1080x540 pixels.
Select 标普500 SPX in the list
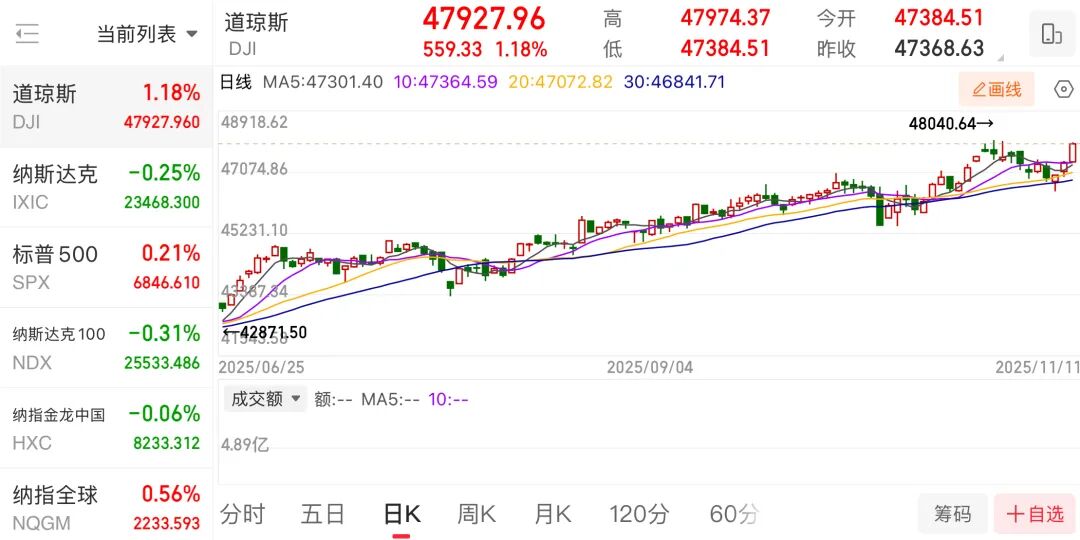[105, 267]
